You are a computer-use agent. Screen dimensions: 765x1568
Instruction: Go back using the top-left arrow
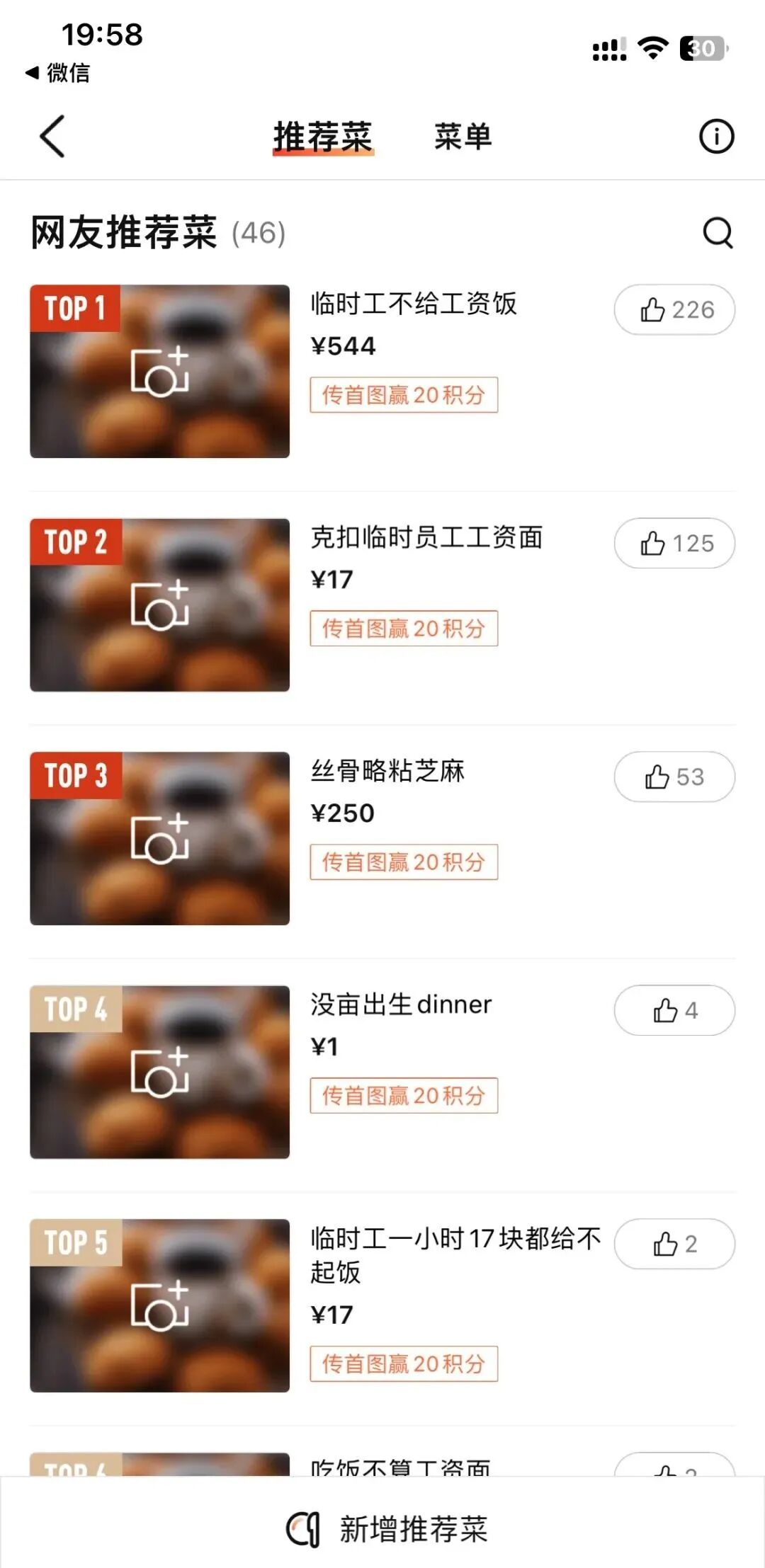pyautogui.click(x=52, y=136)
